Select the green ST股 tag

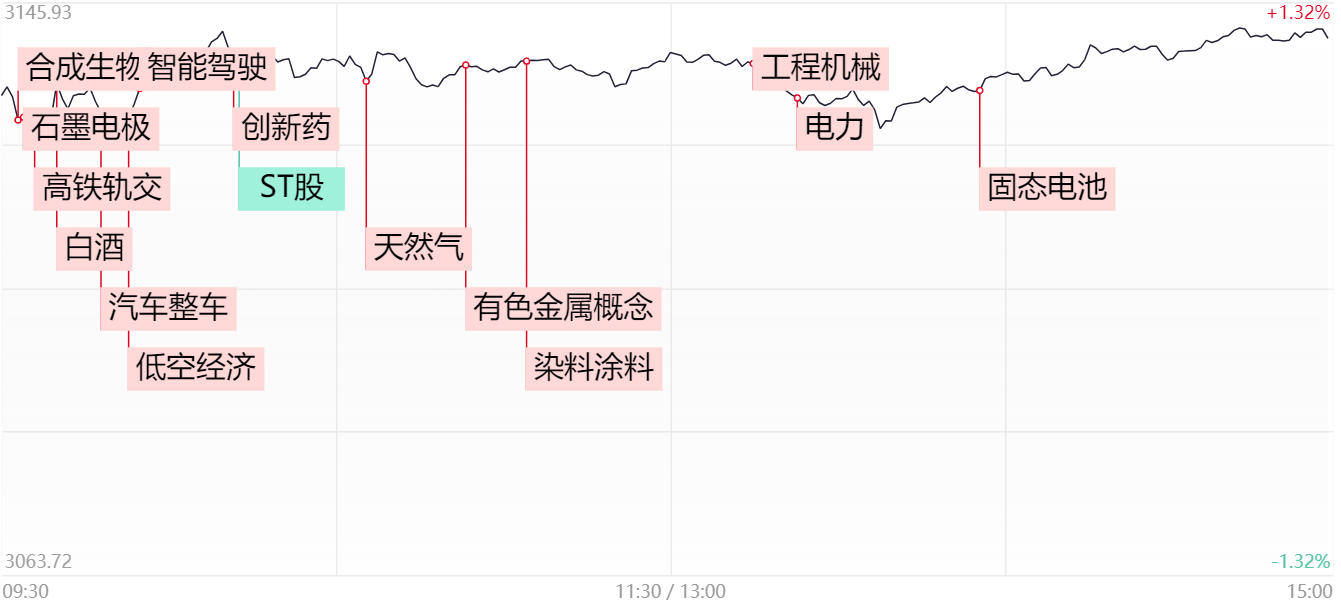[x=291, y=188]
